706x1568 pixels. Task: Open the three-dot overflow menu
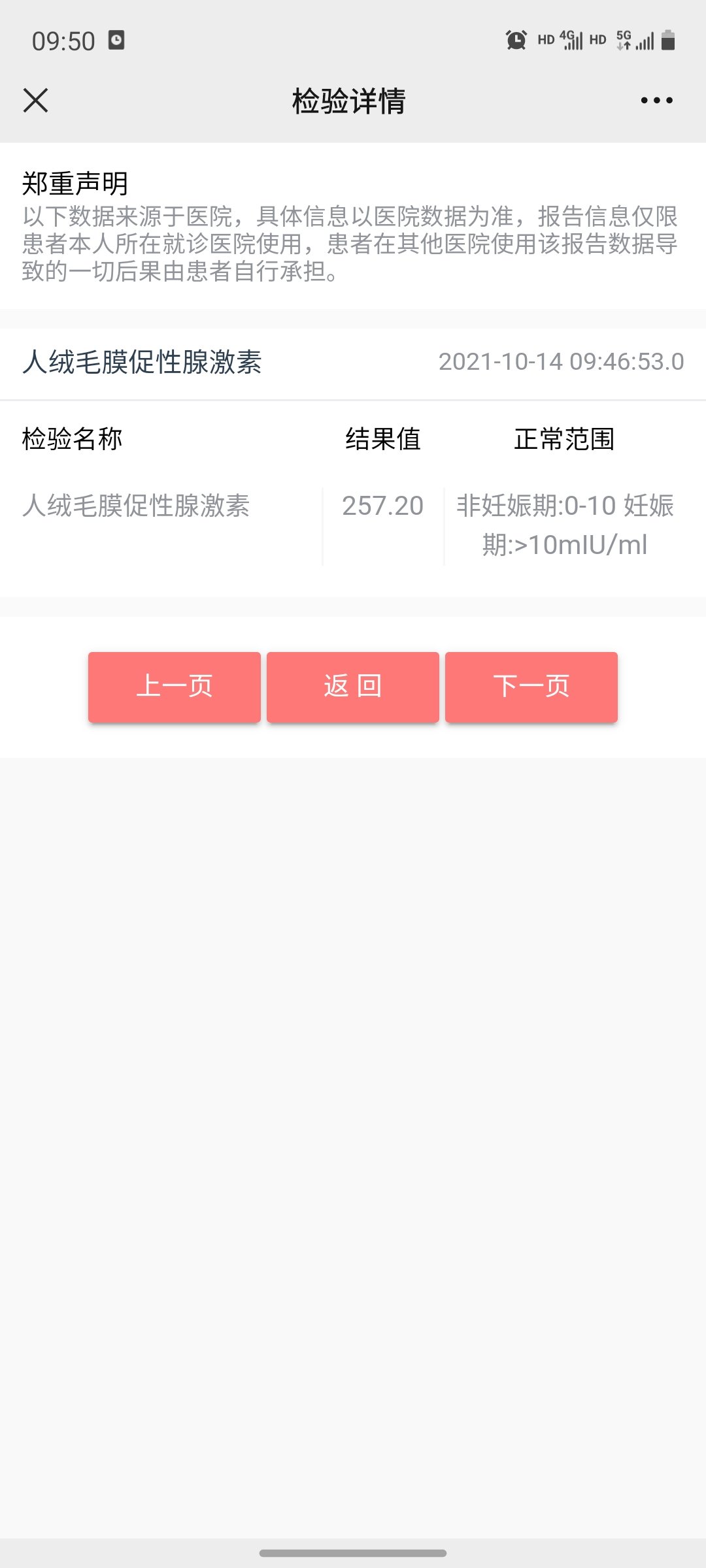[x=656, y=101]
